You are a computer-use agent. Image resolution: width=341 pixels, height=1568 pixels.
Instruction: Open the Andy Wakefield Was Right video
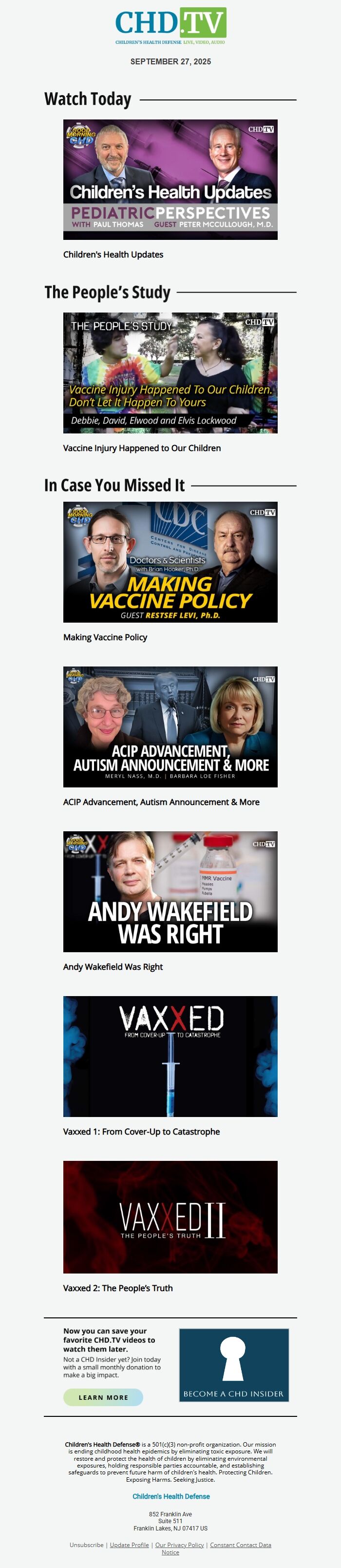pyautogui.click(x=170, y=892)
